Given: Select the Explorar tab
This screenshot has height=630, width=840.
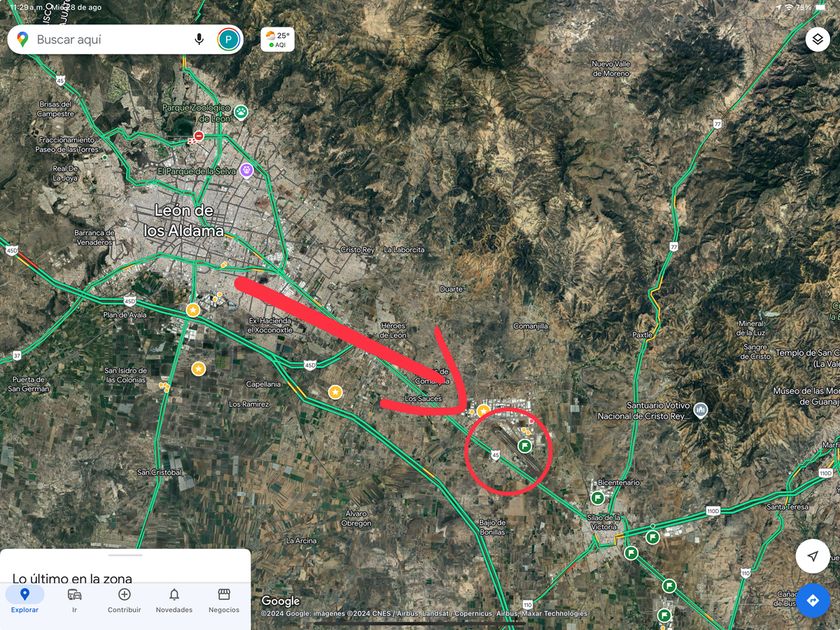Looking at the screenshot, I should point(24,600).
